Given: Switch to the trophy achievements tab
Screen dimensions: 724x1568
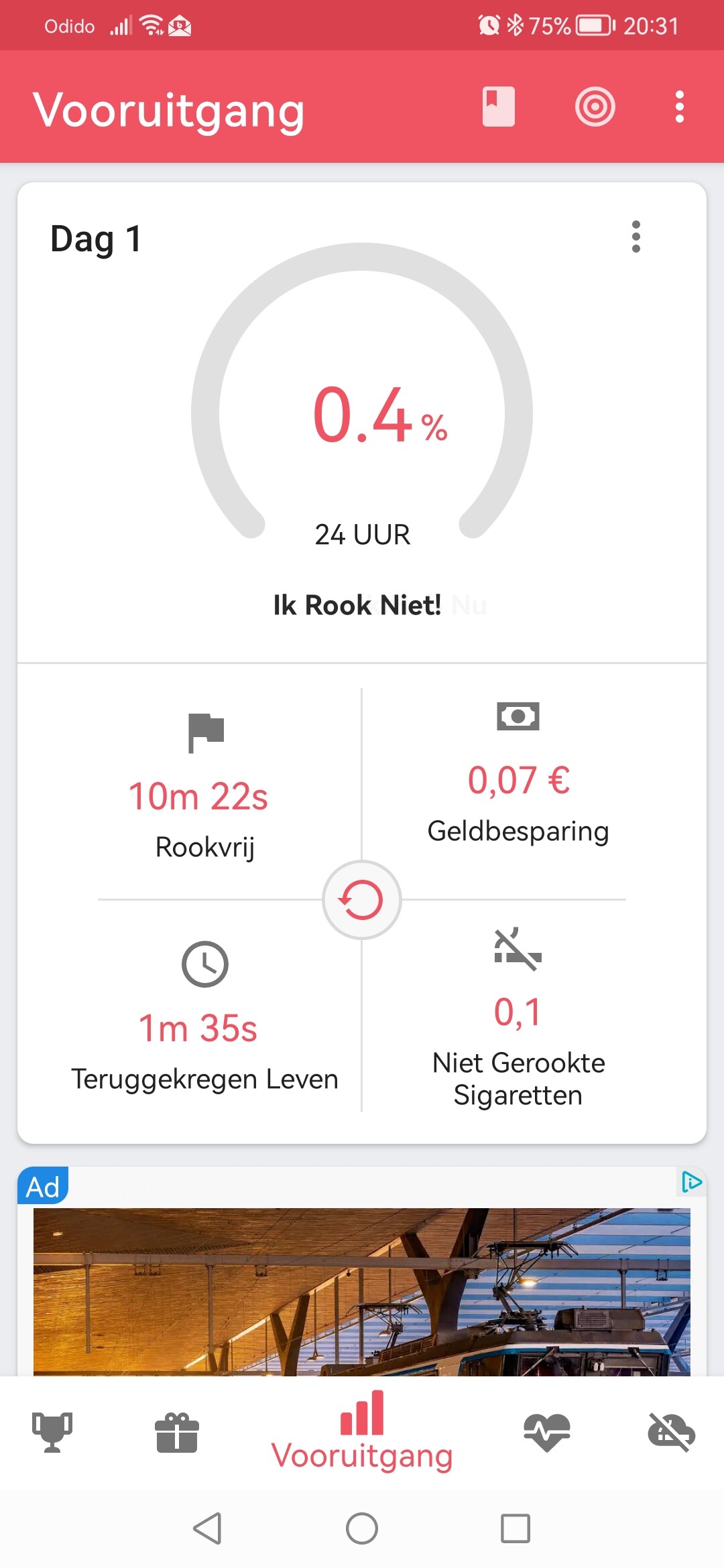Looking at the screenshot, I should coord(52,1432).
